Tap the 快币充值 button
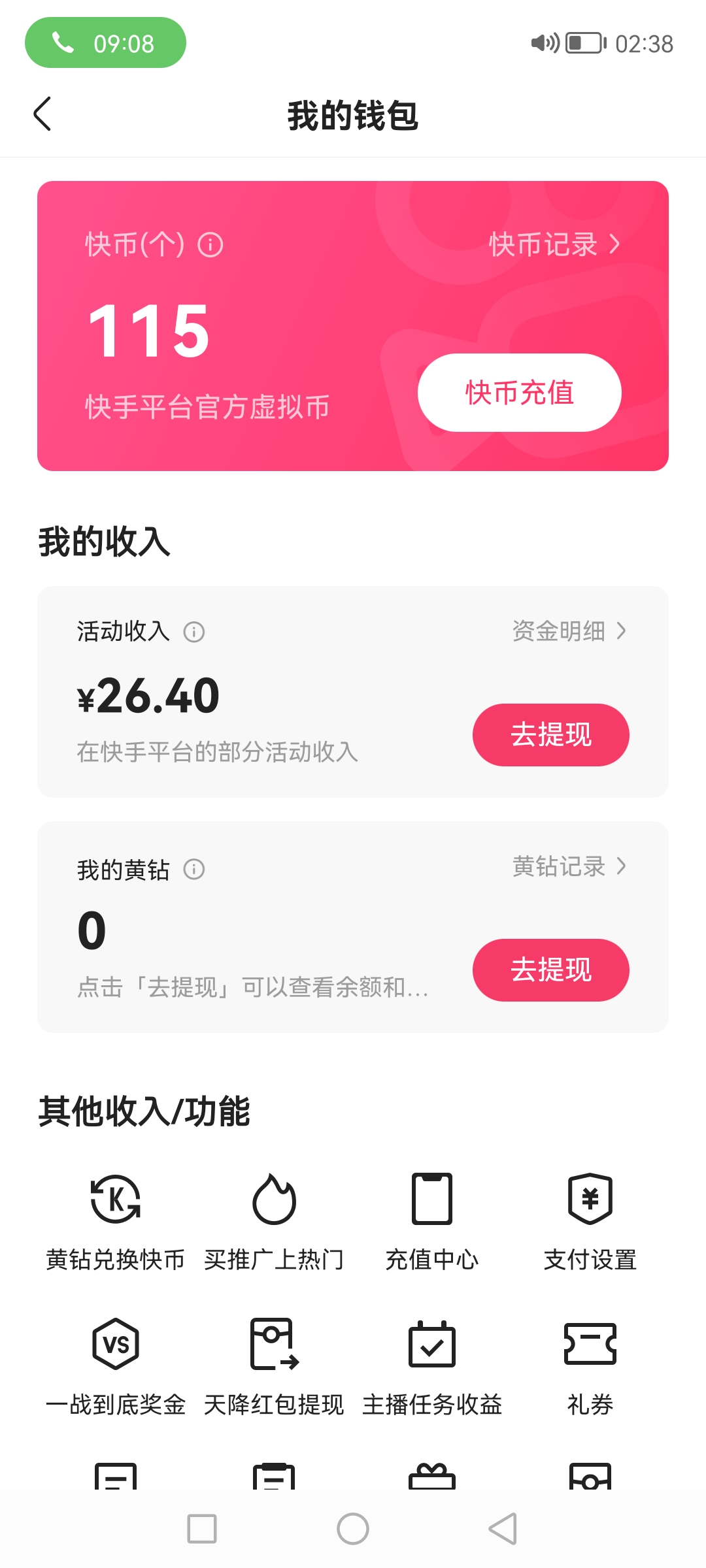 [x=519, y=393]
